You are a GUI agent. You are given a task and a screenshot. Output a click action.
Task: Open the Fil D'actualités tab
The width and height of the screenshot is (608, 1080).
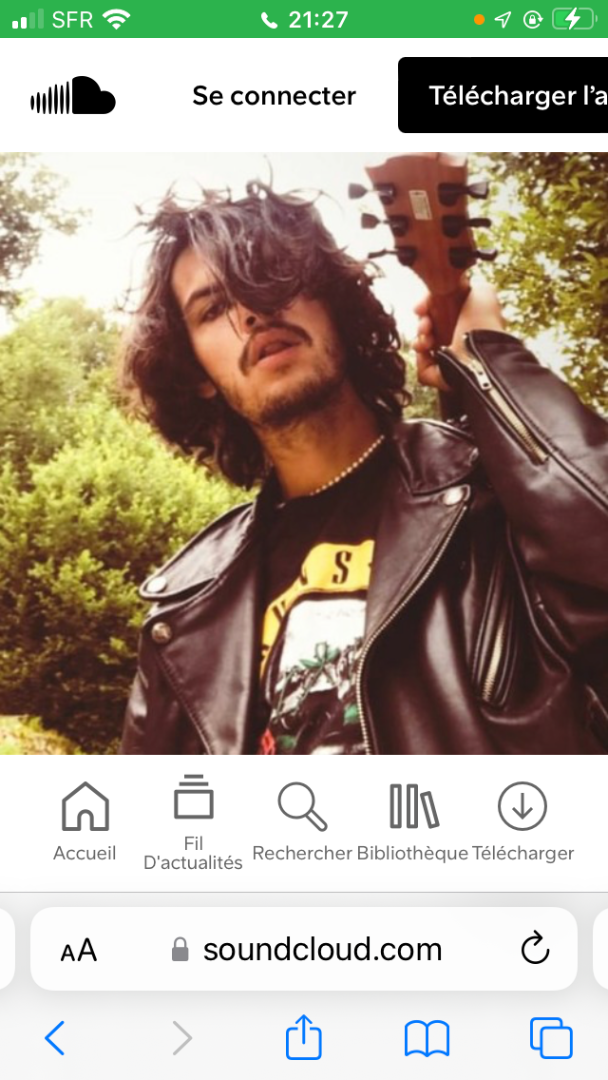[193, 822]
